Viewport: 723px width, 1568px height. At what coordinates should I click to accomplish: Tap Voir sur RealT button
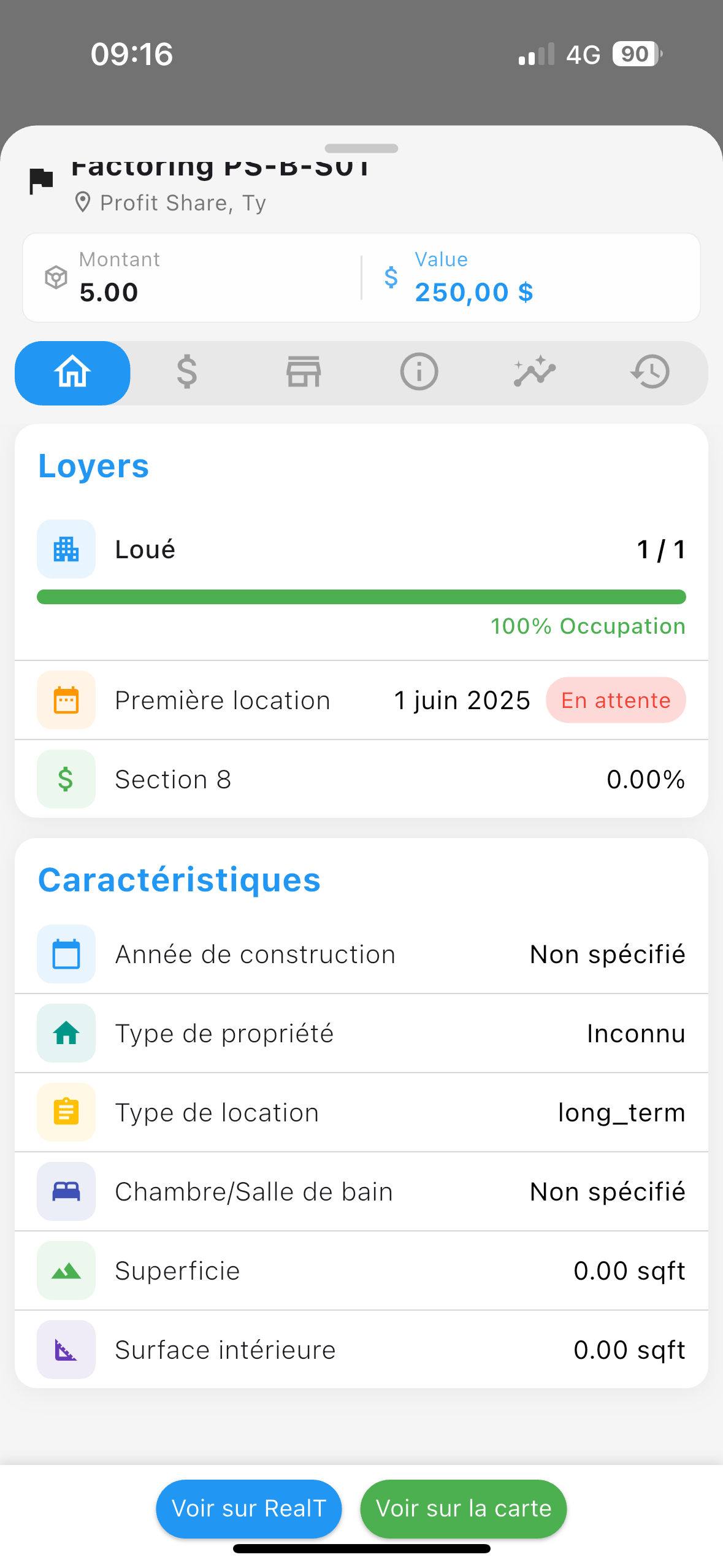coord(249,1508)
